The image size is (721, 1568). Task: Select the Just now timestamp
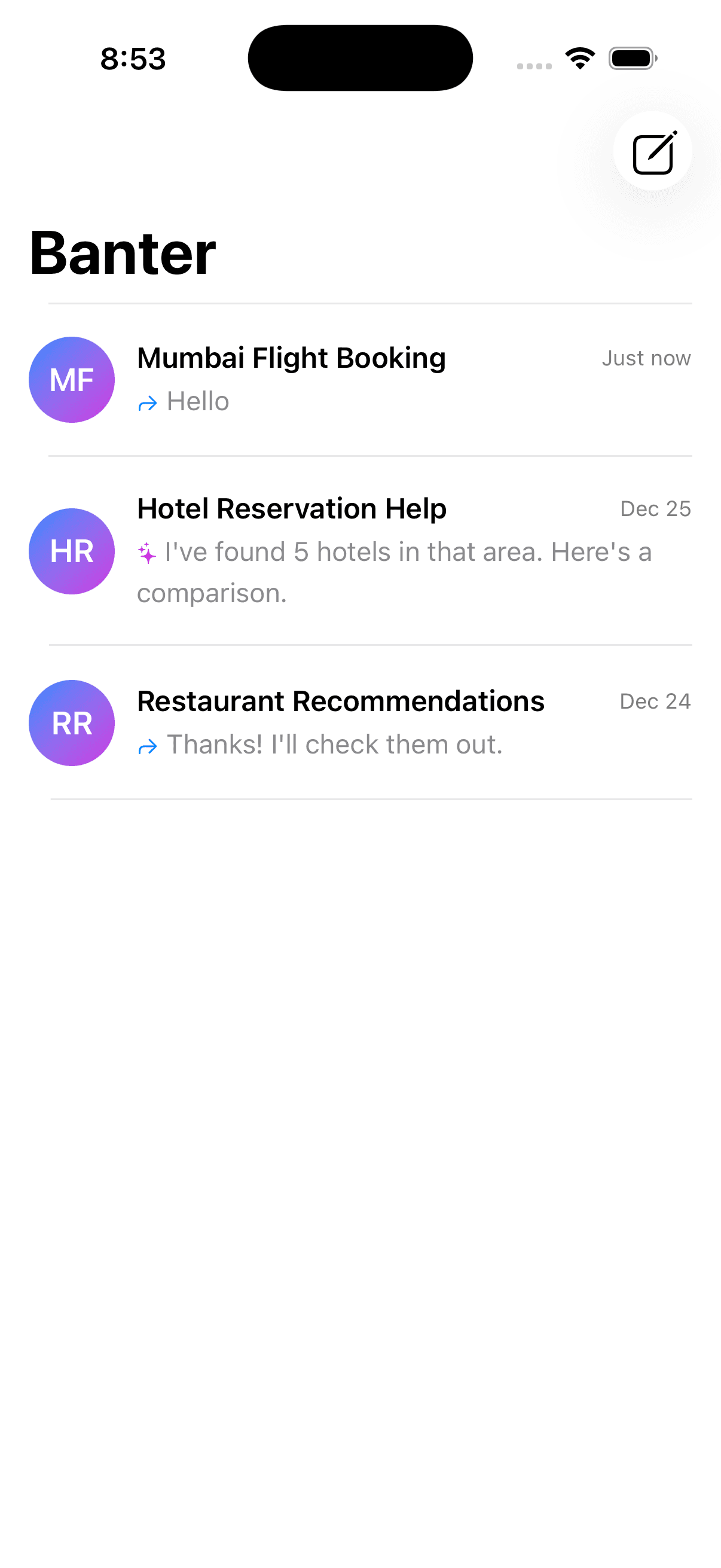(x=646, y=358)
